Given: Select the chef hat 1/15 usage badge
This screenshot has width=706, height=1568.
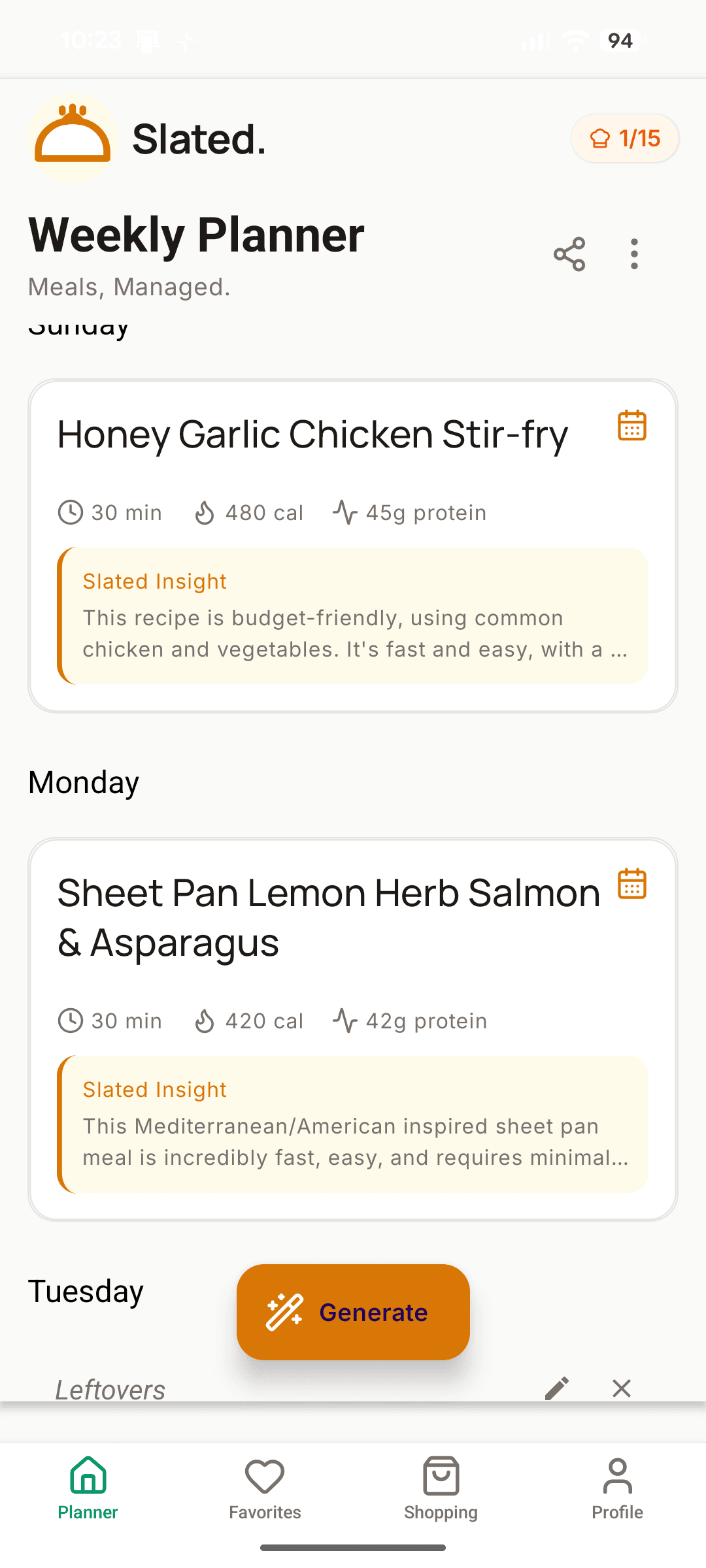Looking at the screenshot, I should coord(624,138).
